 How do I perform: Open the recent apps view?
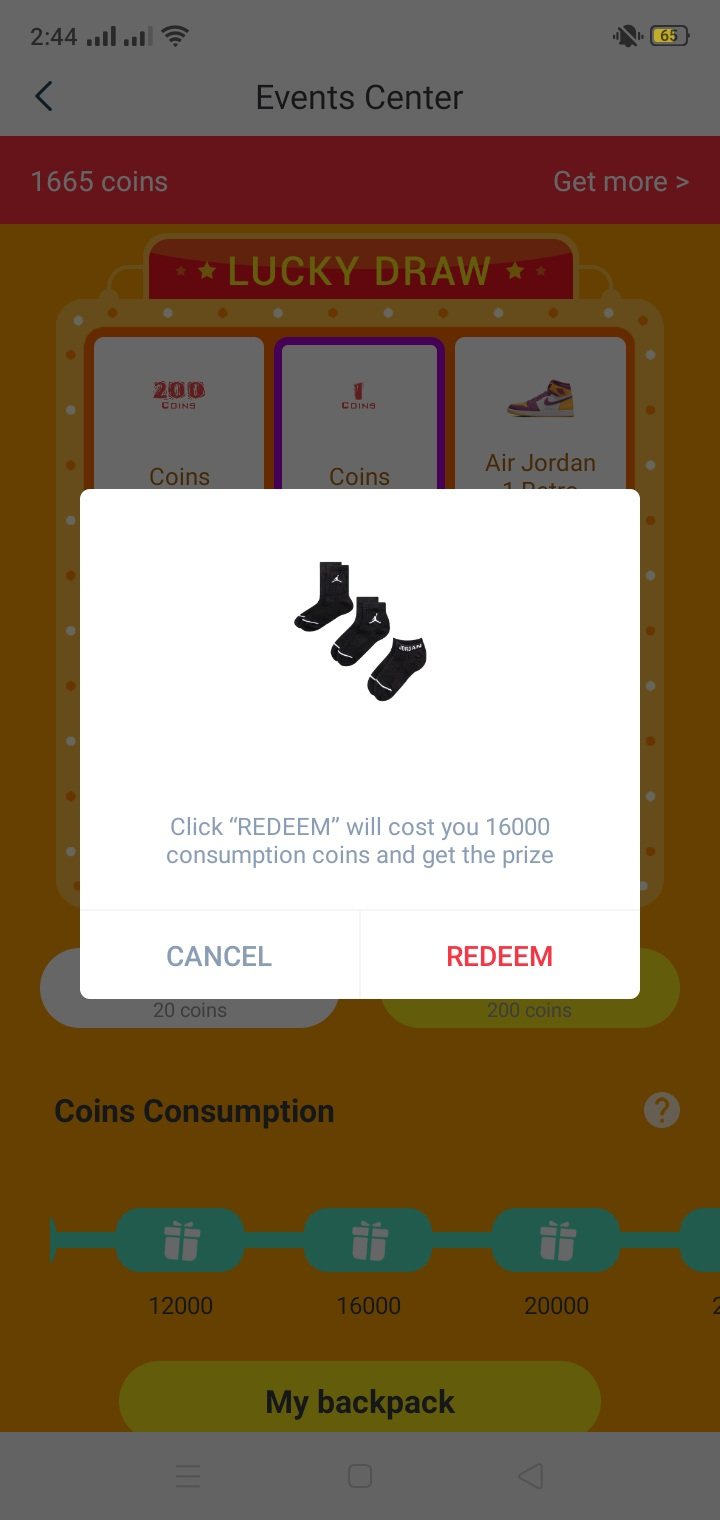pyautogui.click(x=188, y=1476)
